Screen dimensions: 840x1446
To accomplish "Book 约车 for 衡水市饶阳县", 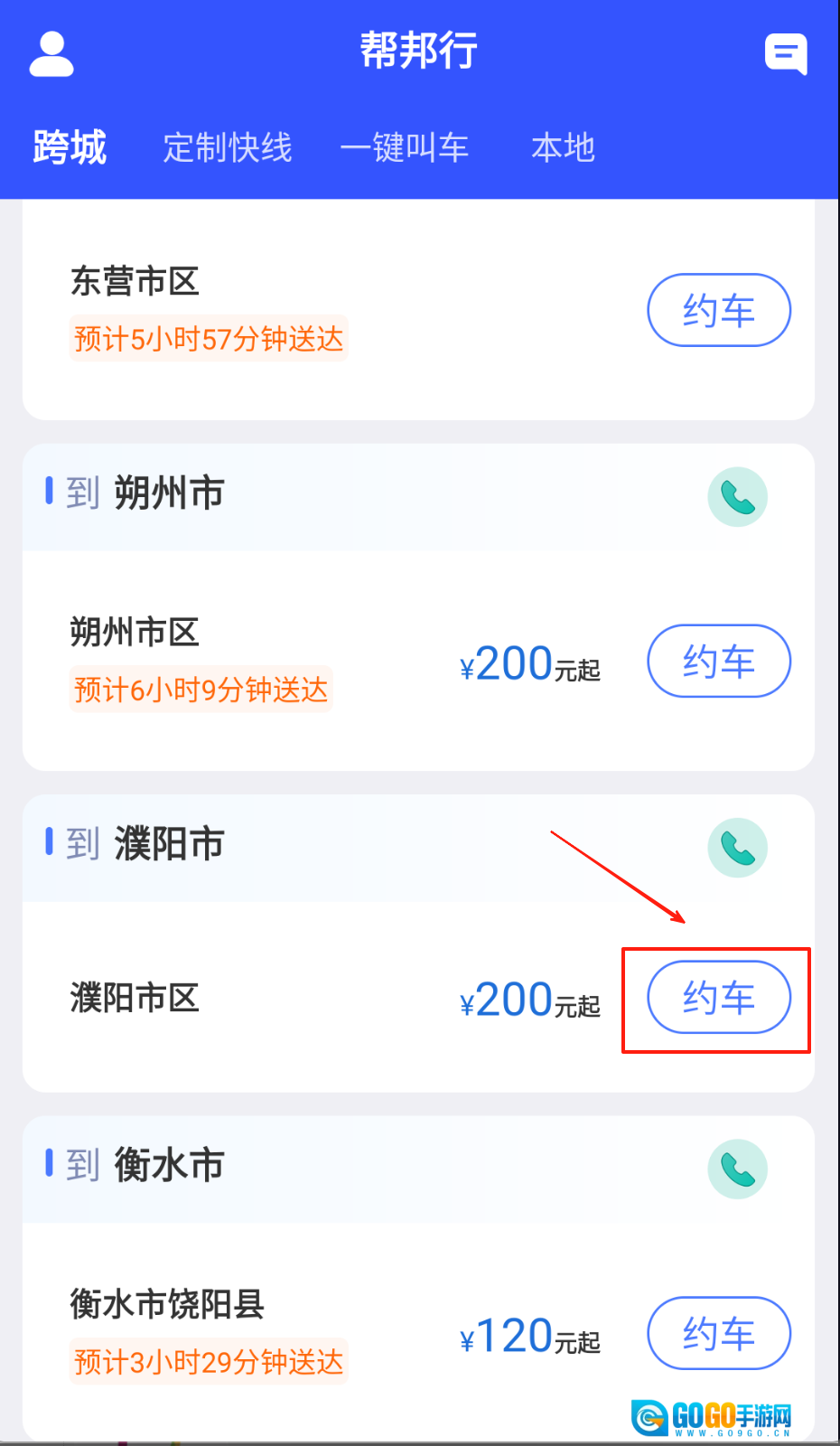I will pyautogui.click(x=719, y=1333).
